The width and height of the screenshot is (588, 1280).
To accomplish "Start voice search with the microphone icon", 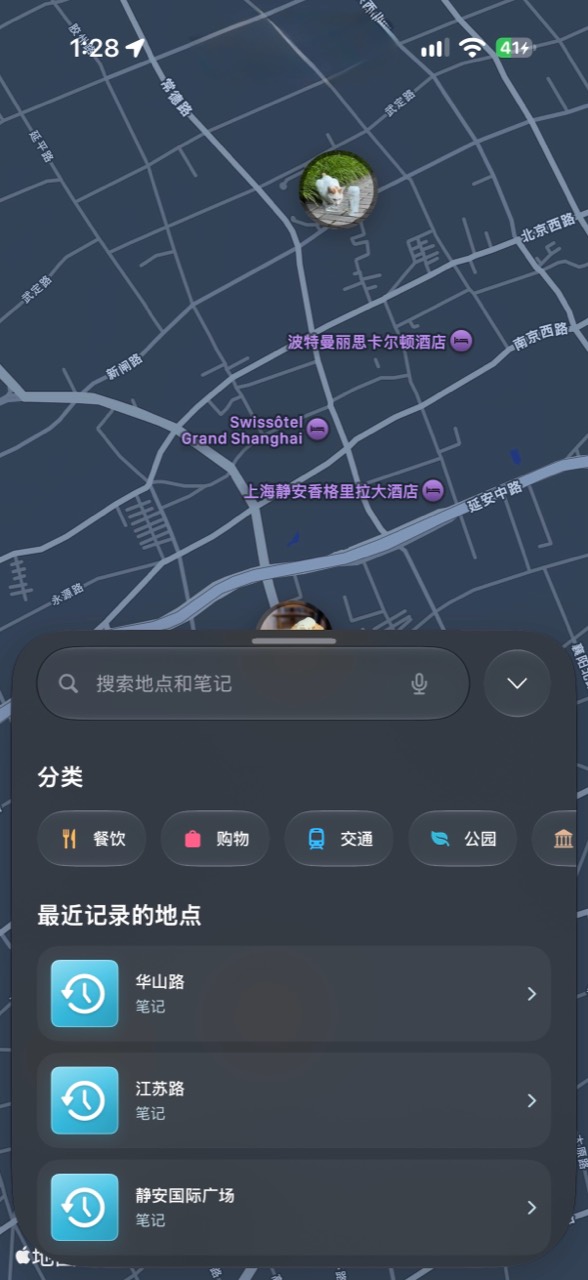I will [419, 684].
